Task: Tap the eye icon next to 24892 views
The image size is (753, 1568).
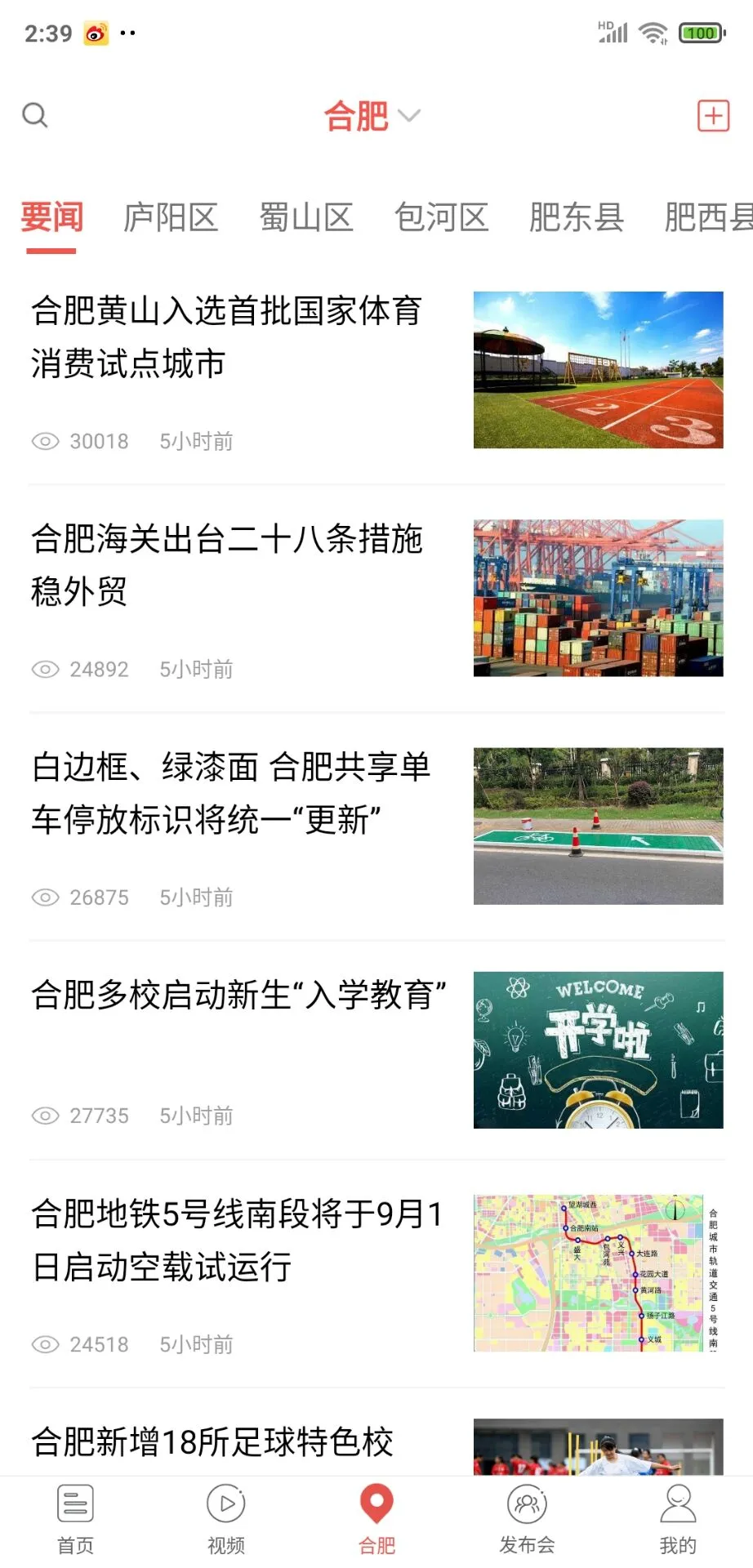Action: pos(45,669)
